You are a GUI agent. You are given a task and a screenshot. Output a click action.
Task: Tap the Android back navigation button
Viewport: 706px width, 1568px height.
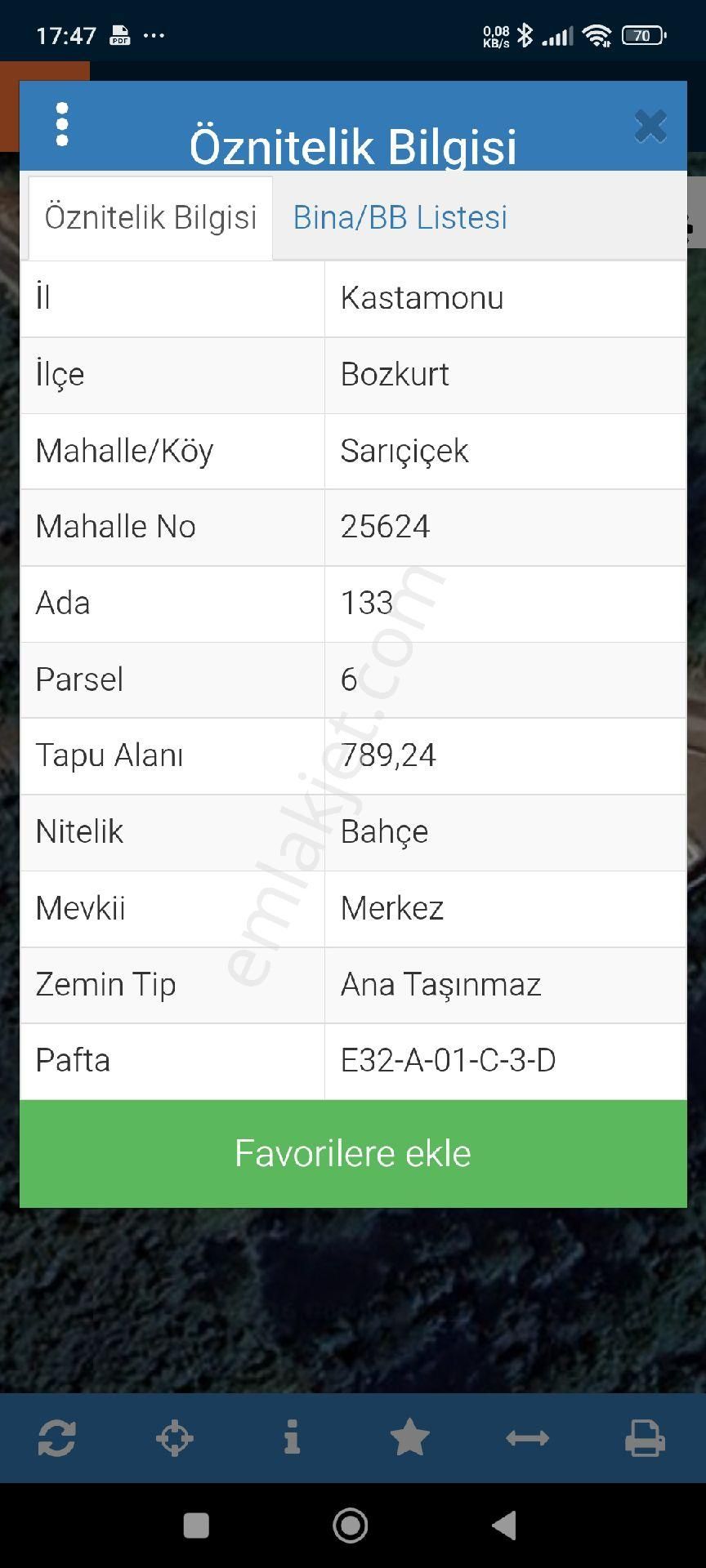(x=504, y=1525)
